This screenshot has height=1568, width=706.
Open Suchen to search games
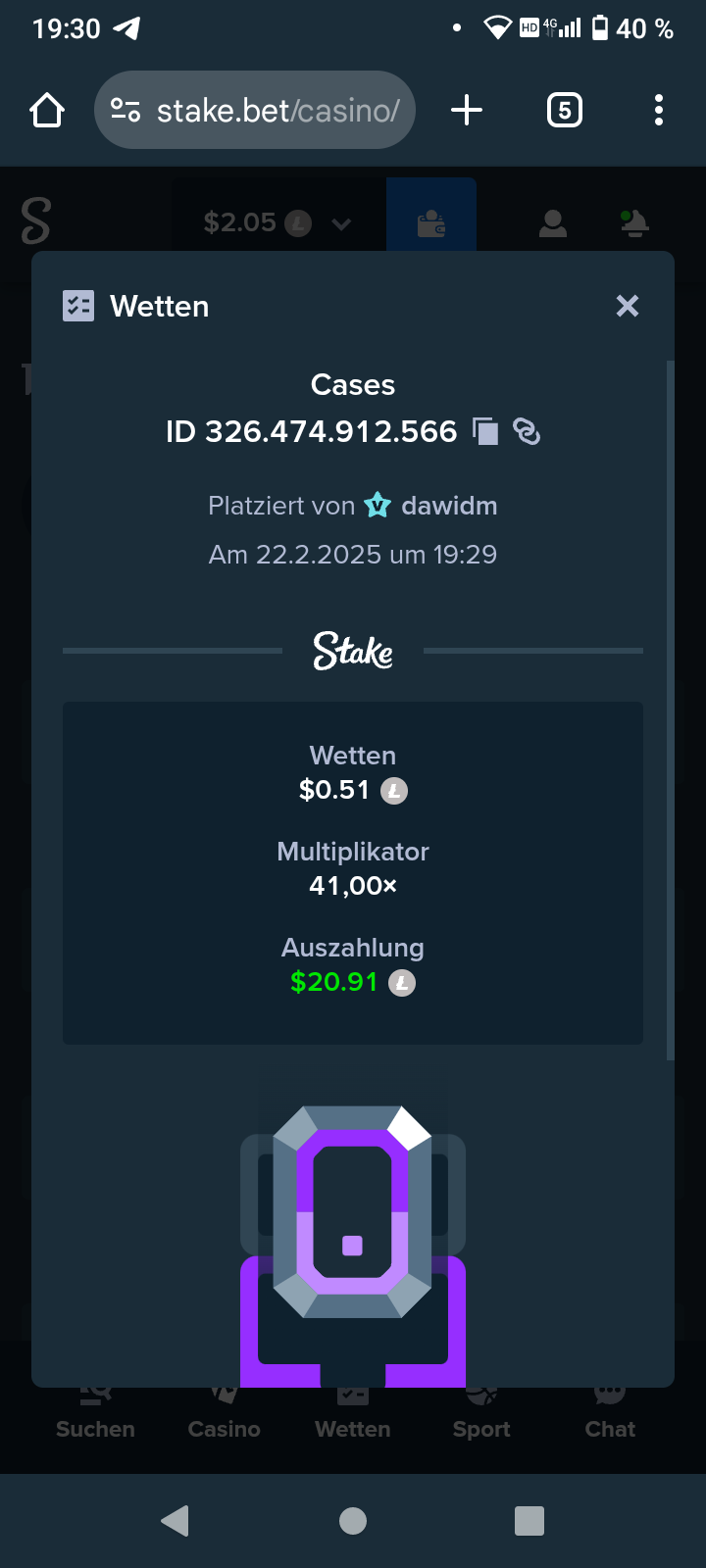94,1411
